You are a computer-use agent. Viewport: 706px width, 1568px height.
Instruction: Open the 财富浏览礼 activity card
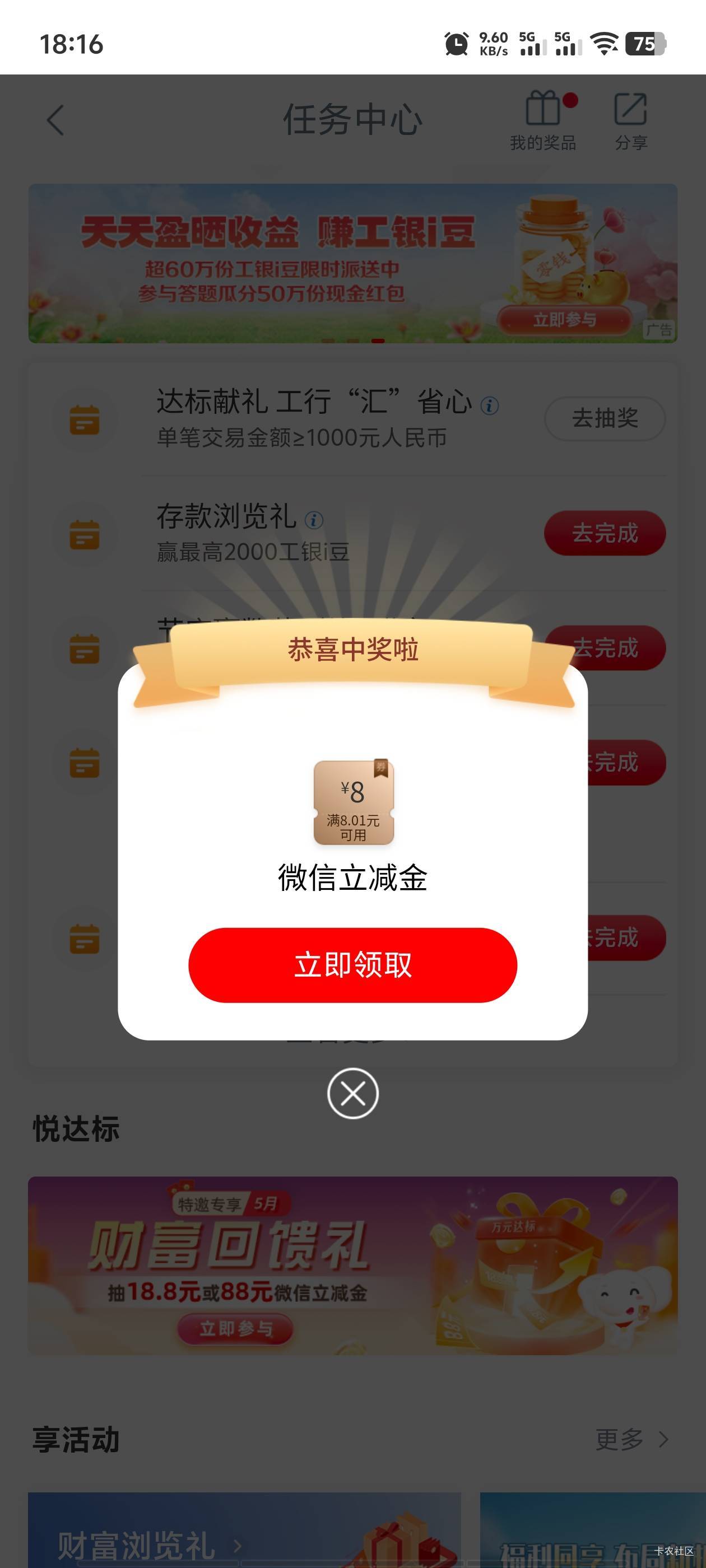tap(244, 1530)
